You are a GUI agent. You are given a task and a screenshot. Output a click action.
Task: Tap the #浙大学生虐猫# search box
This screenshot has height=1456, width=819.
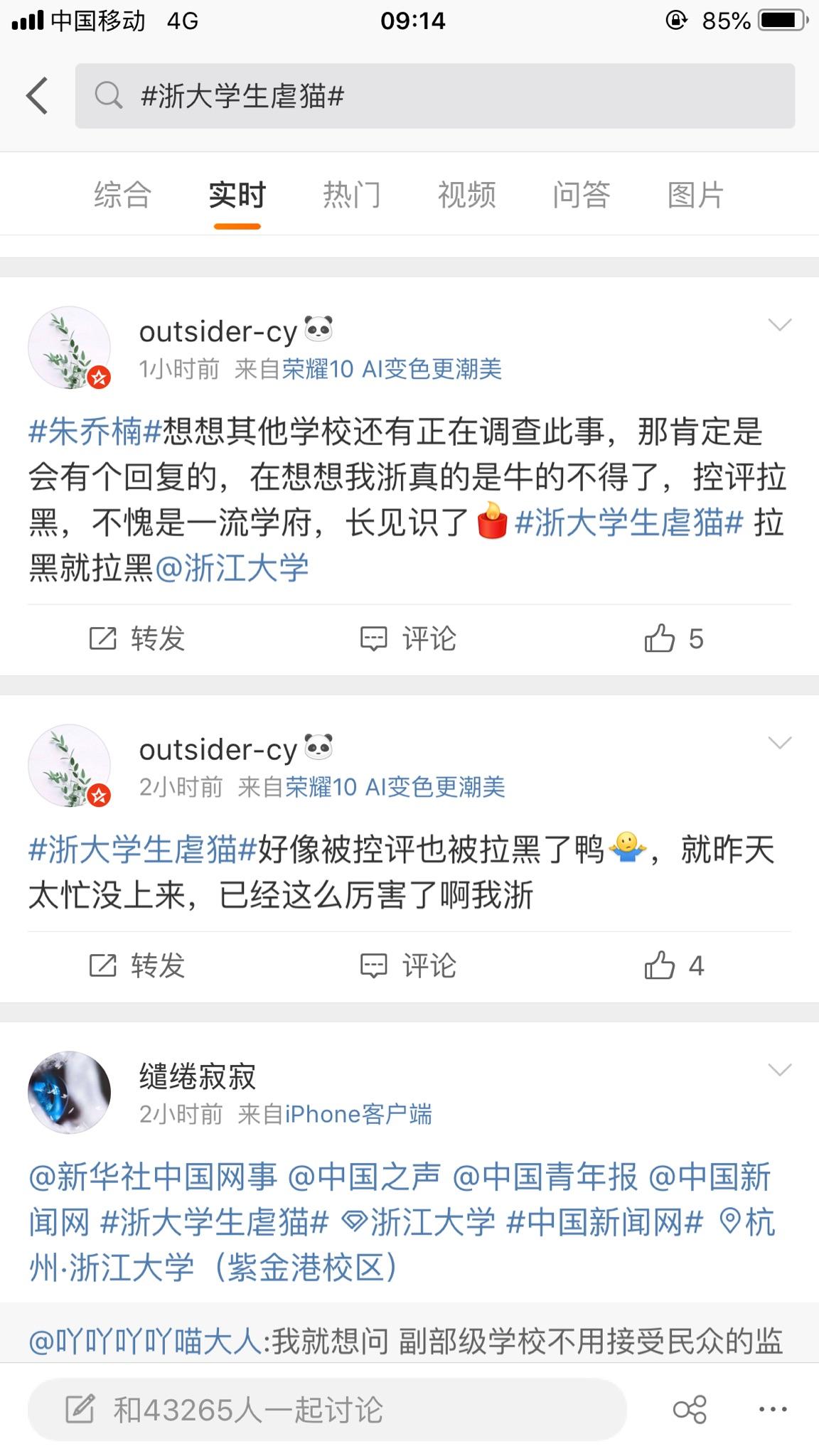pos(434,95)
